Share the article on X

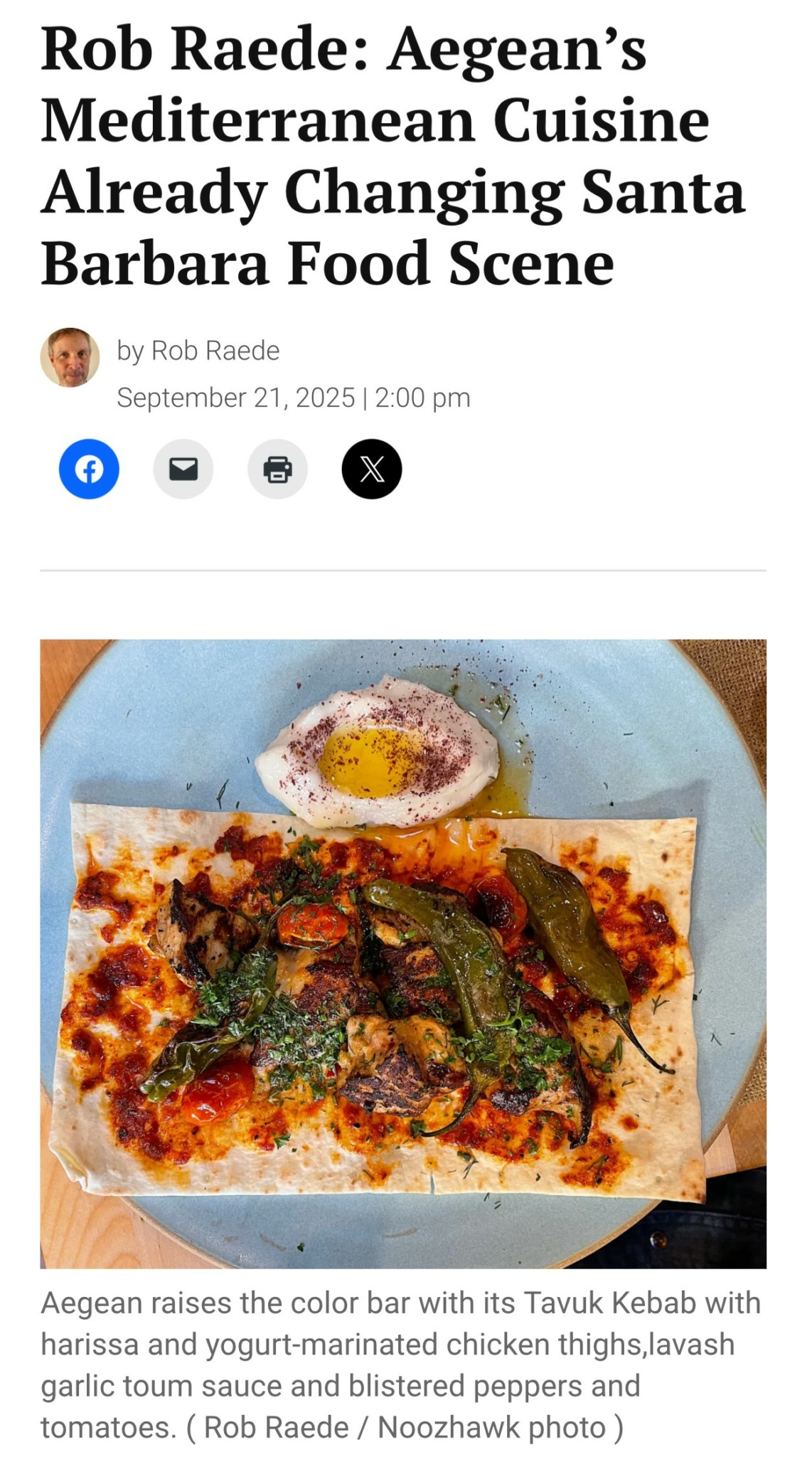[372, 469]
